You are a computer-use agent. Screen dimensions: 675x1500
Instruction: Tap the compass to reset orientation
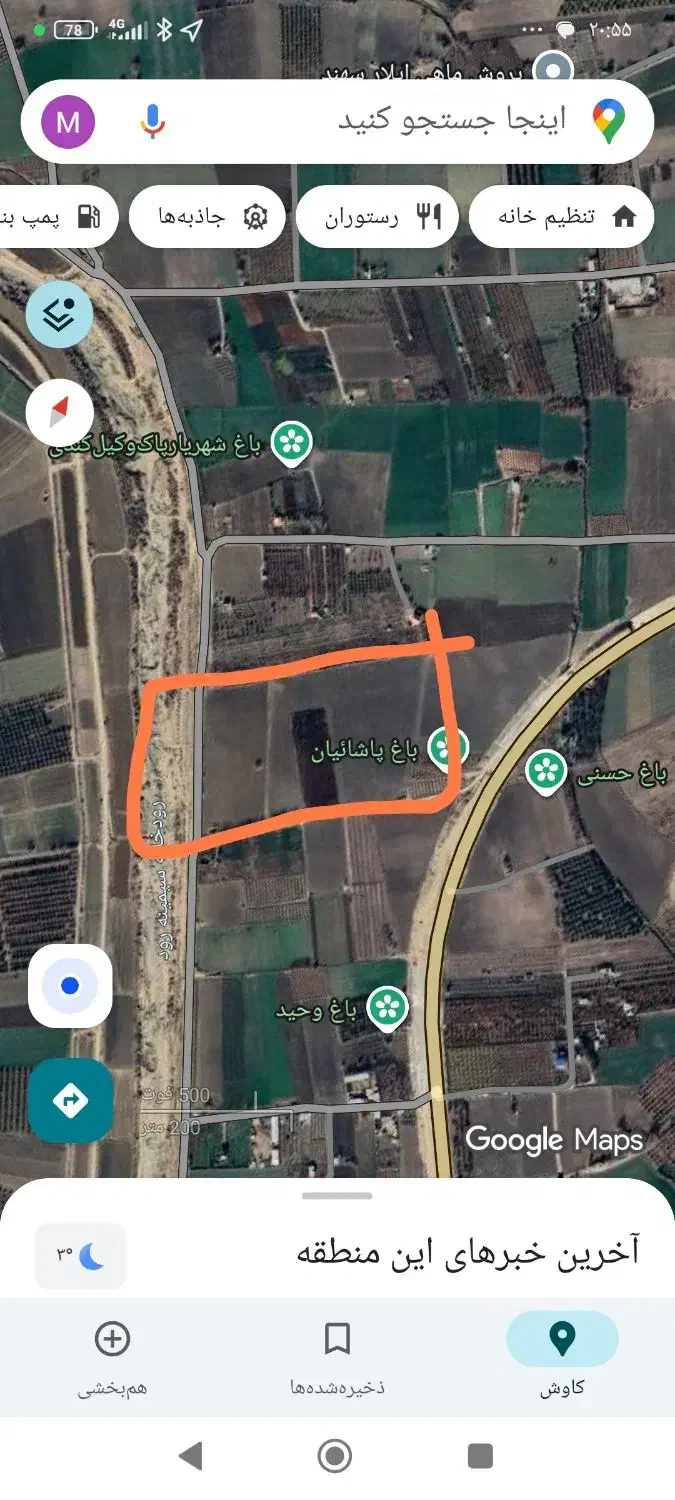click(59, 411)
